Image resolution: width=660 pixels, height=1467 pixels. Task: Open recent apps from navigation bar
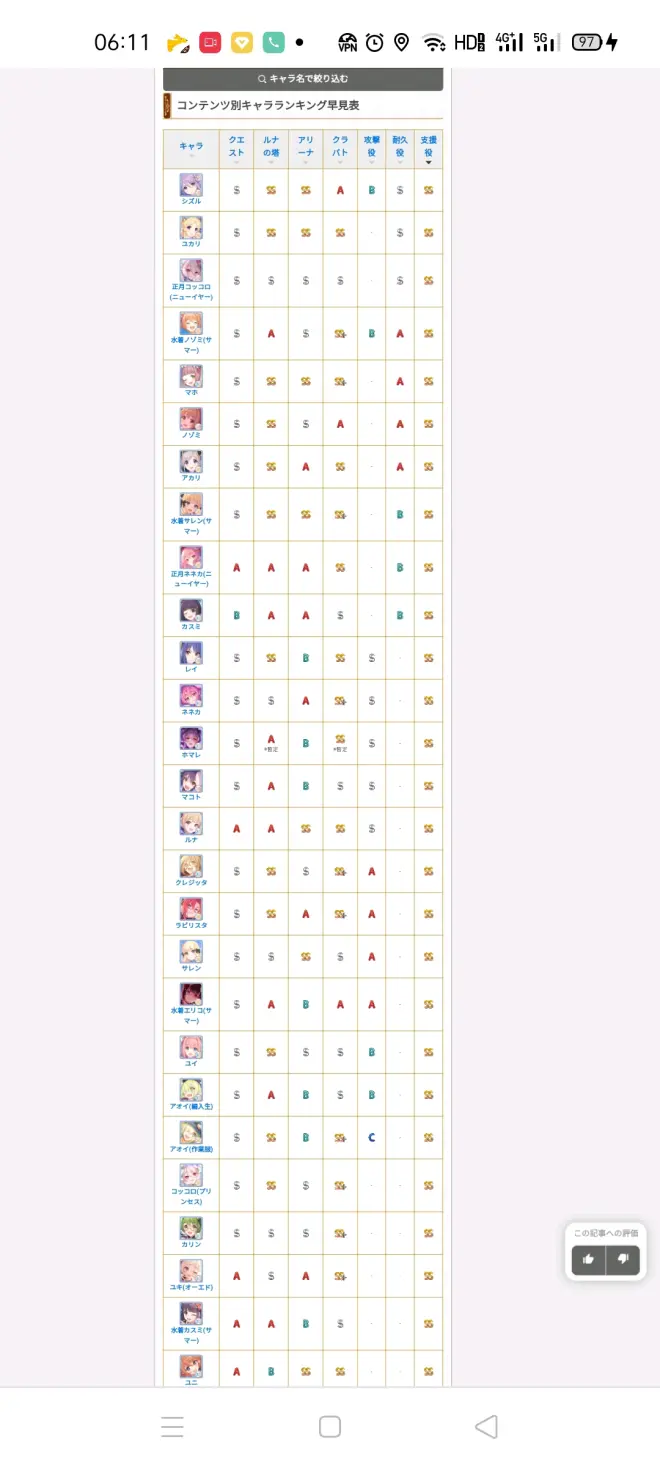[172, 1427]
